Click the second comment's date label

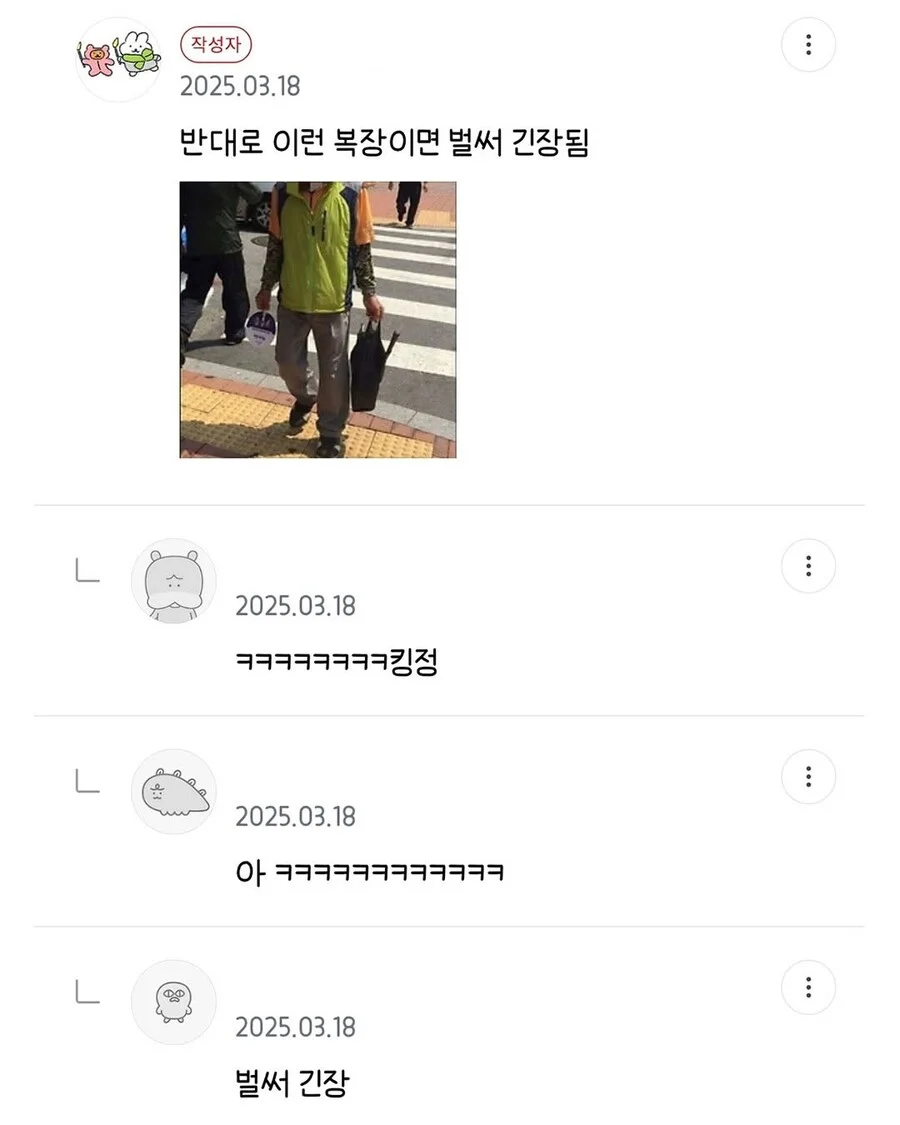(x=297, y=817)
